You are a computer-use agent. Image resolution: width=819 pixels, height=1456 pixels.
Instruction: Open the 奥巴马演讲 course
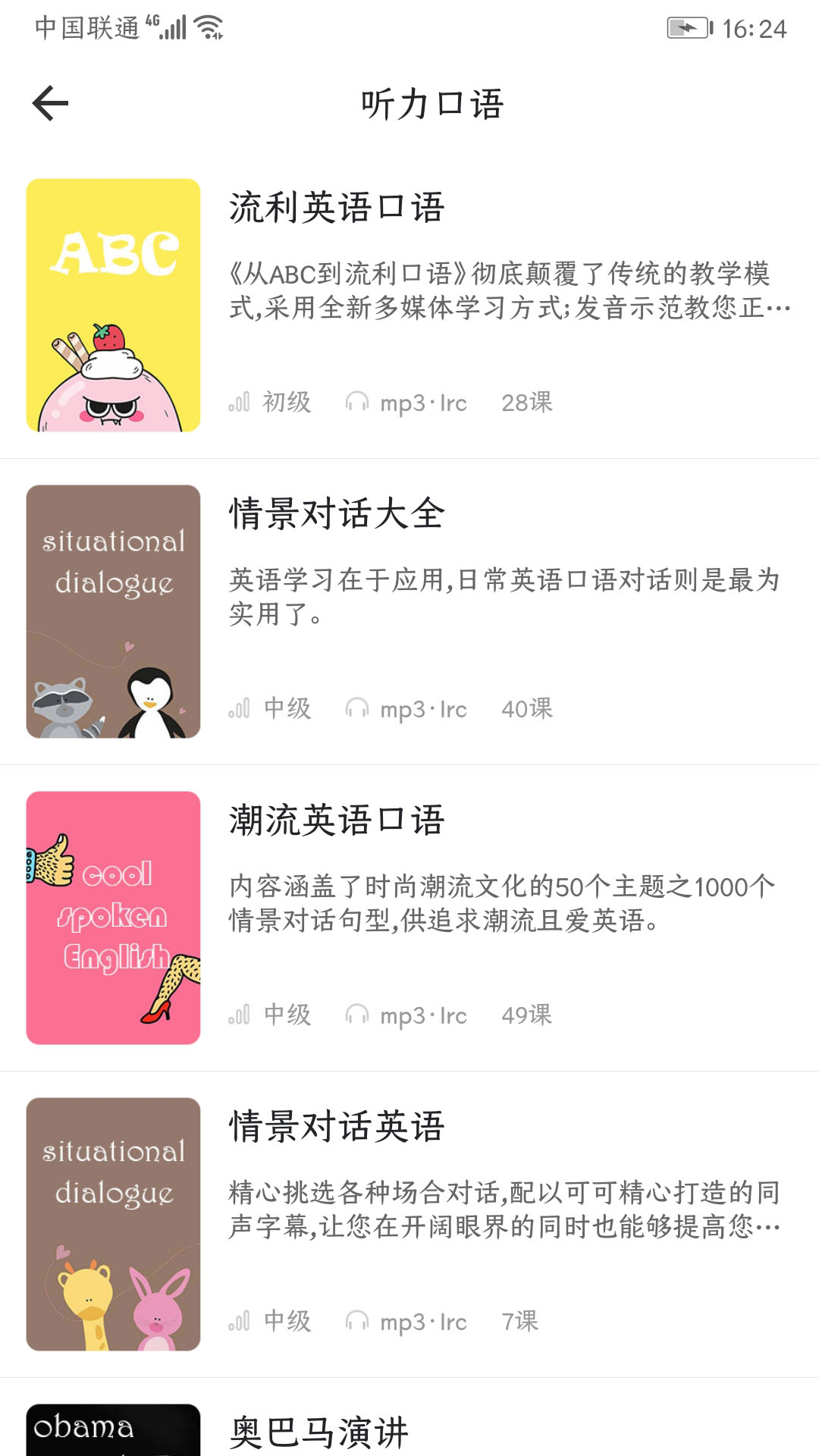pyautogui.click(x=318, y=1432)
